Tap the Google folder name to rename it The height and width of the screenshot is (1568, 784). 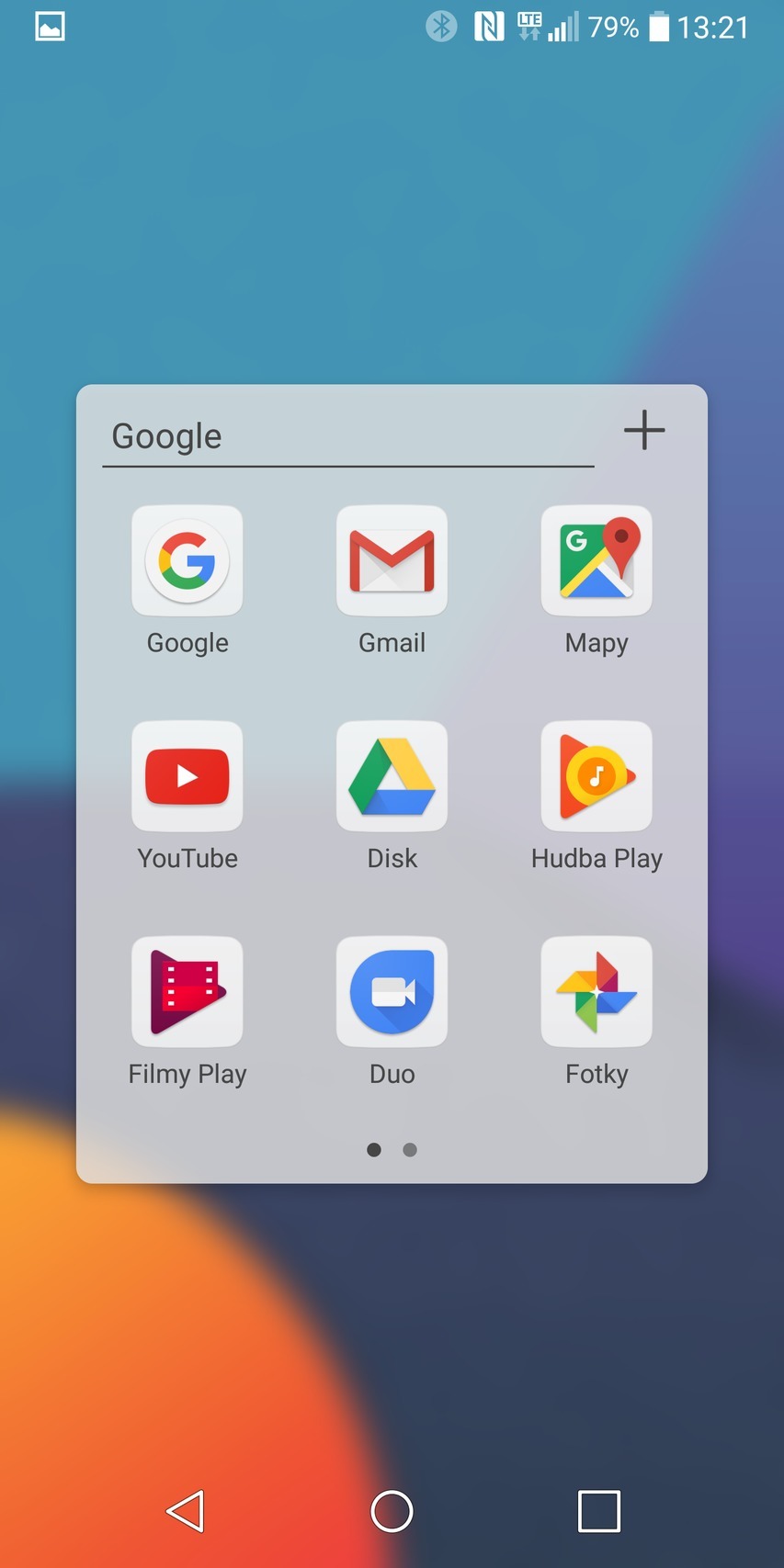click(165, 436)
